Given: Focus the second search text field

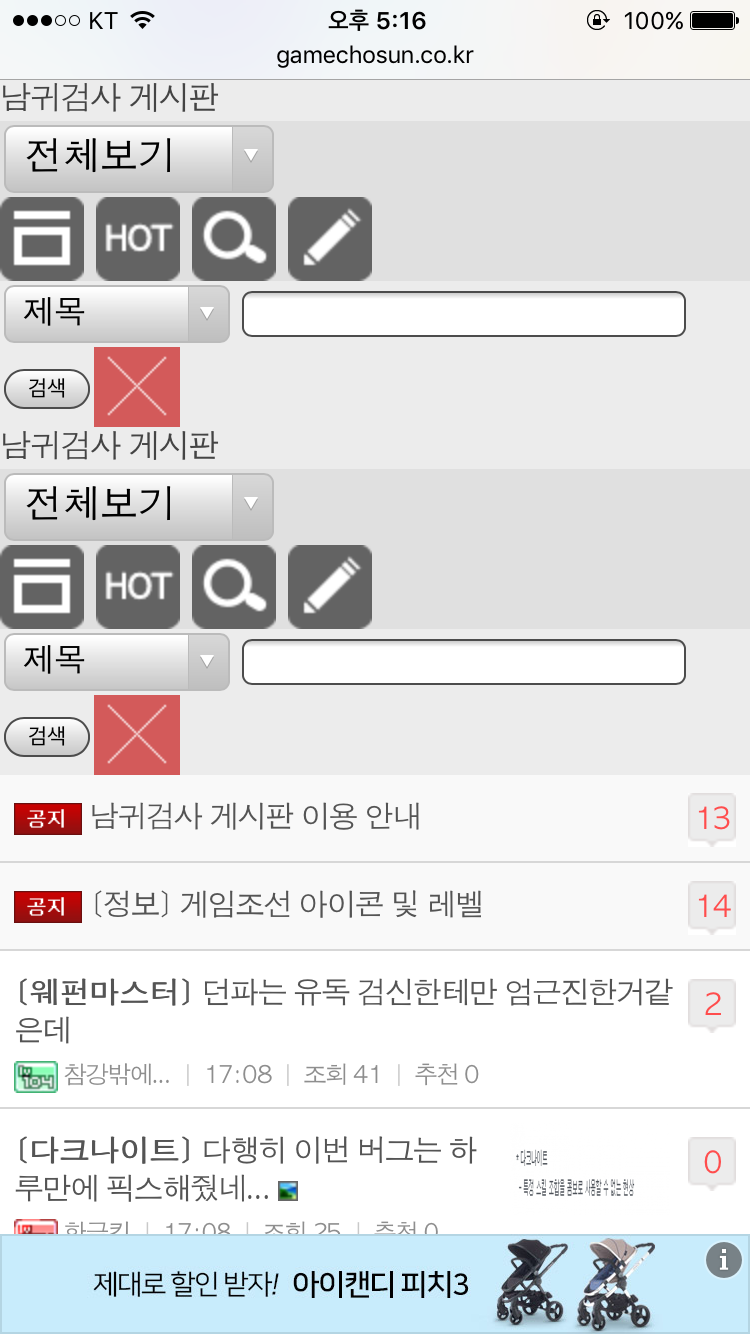Looking at the screenshot, I should [463, 661].
